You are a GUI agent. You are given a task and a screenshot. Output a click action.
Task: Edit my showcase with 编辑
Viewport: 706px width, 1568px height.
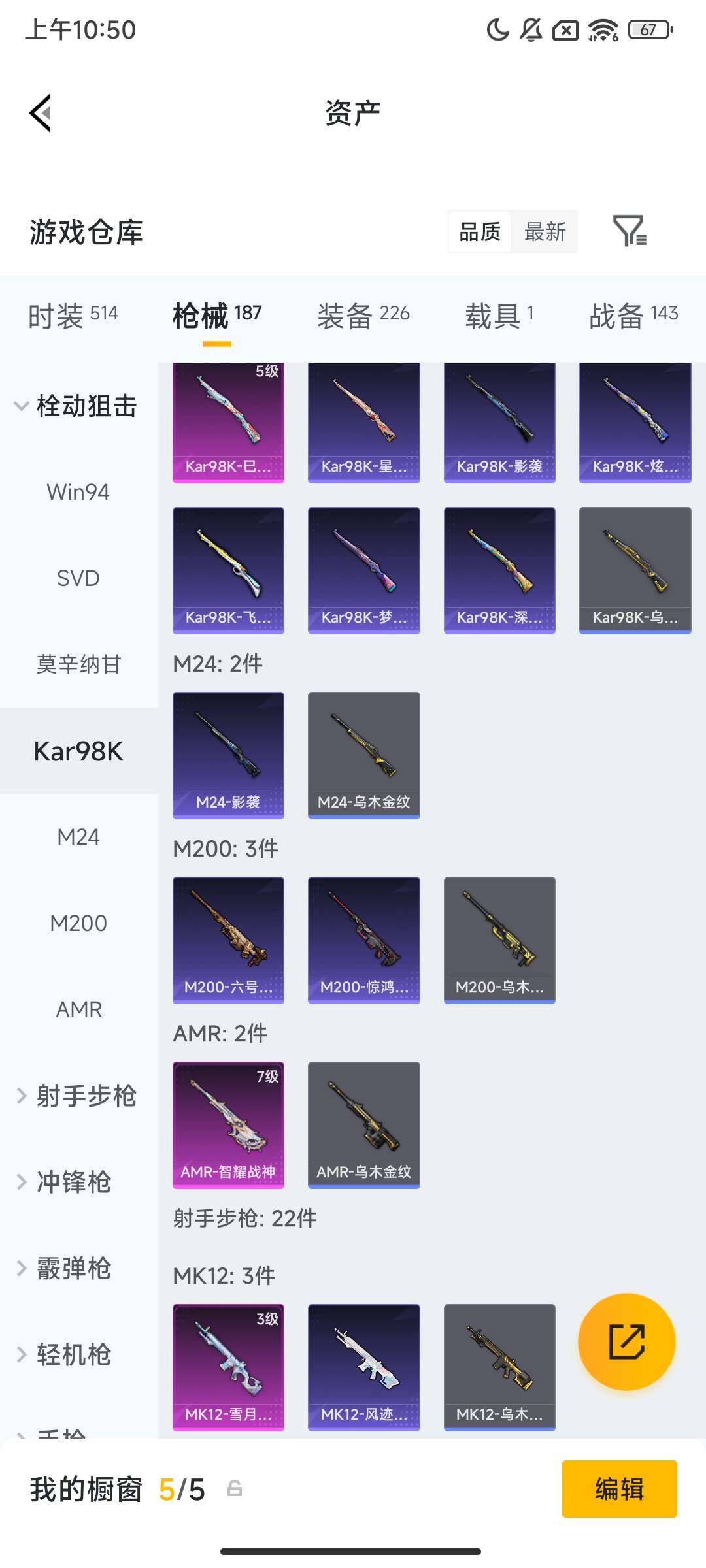point(619,1489)
